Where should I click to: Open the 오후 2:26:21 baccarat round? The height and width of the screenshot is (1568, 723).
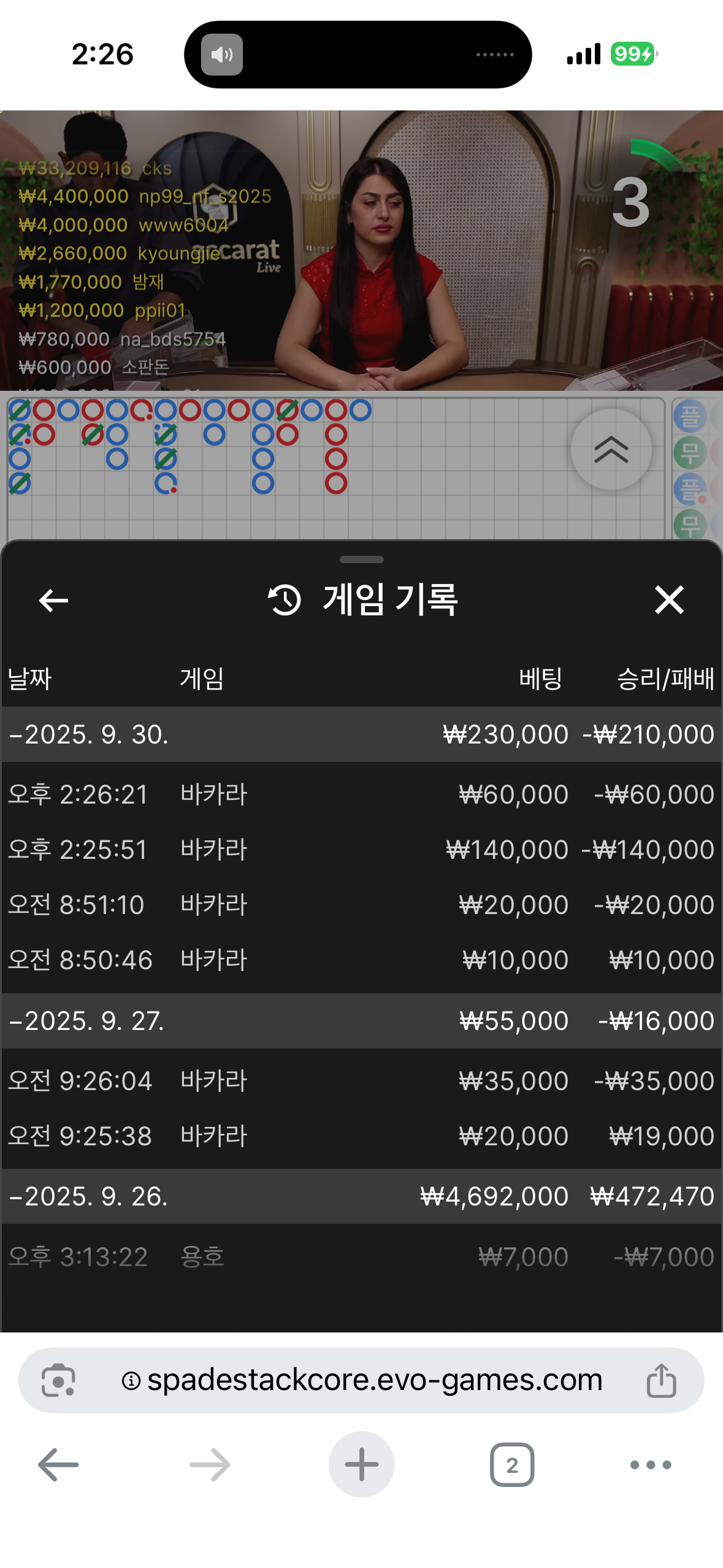[x=361, y=794]
